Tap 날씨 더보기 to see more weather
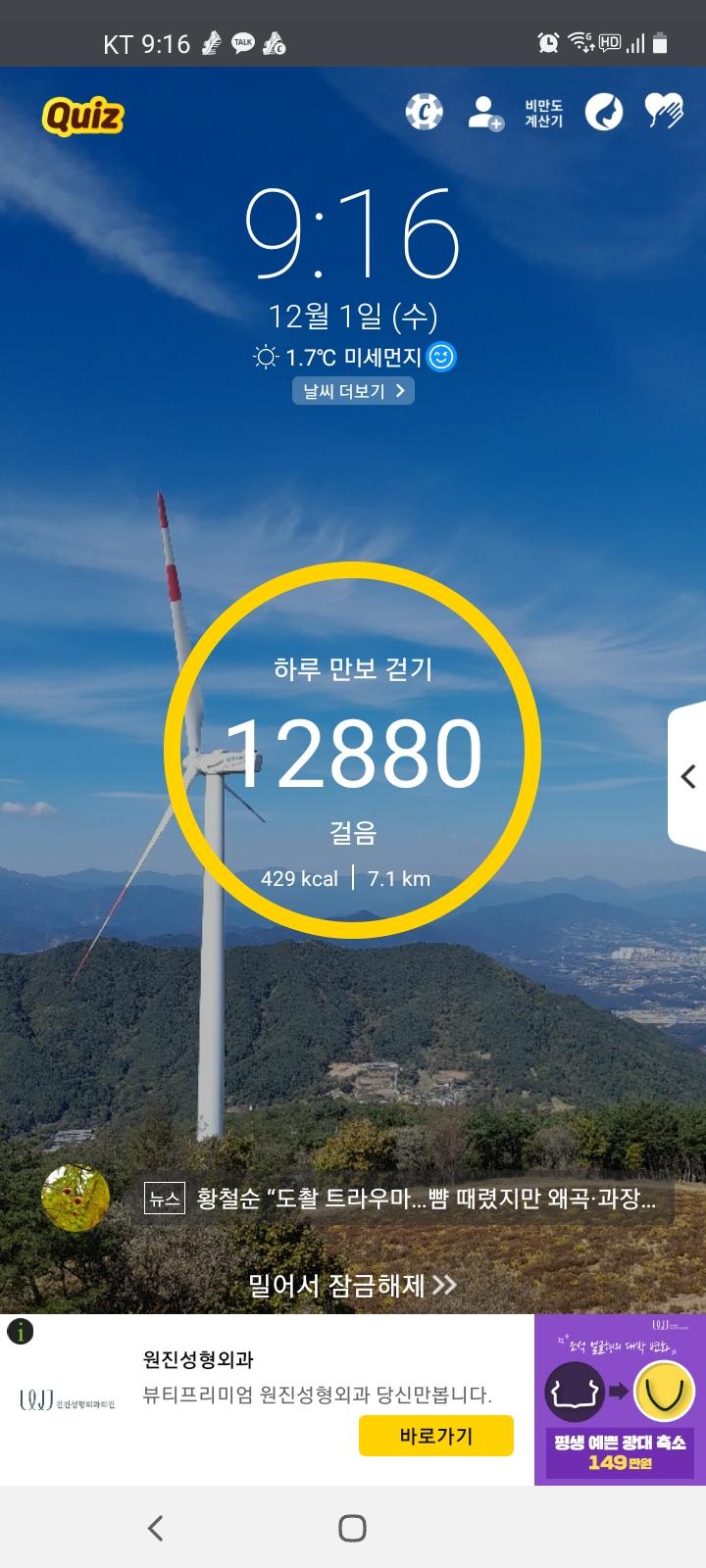Viewport: 706px width, 1568px height. [x=353, y=391]
